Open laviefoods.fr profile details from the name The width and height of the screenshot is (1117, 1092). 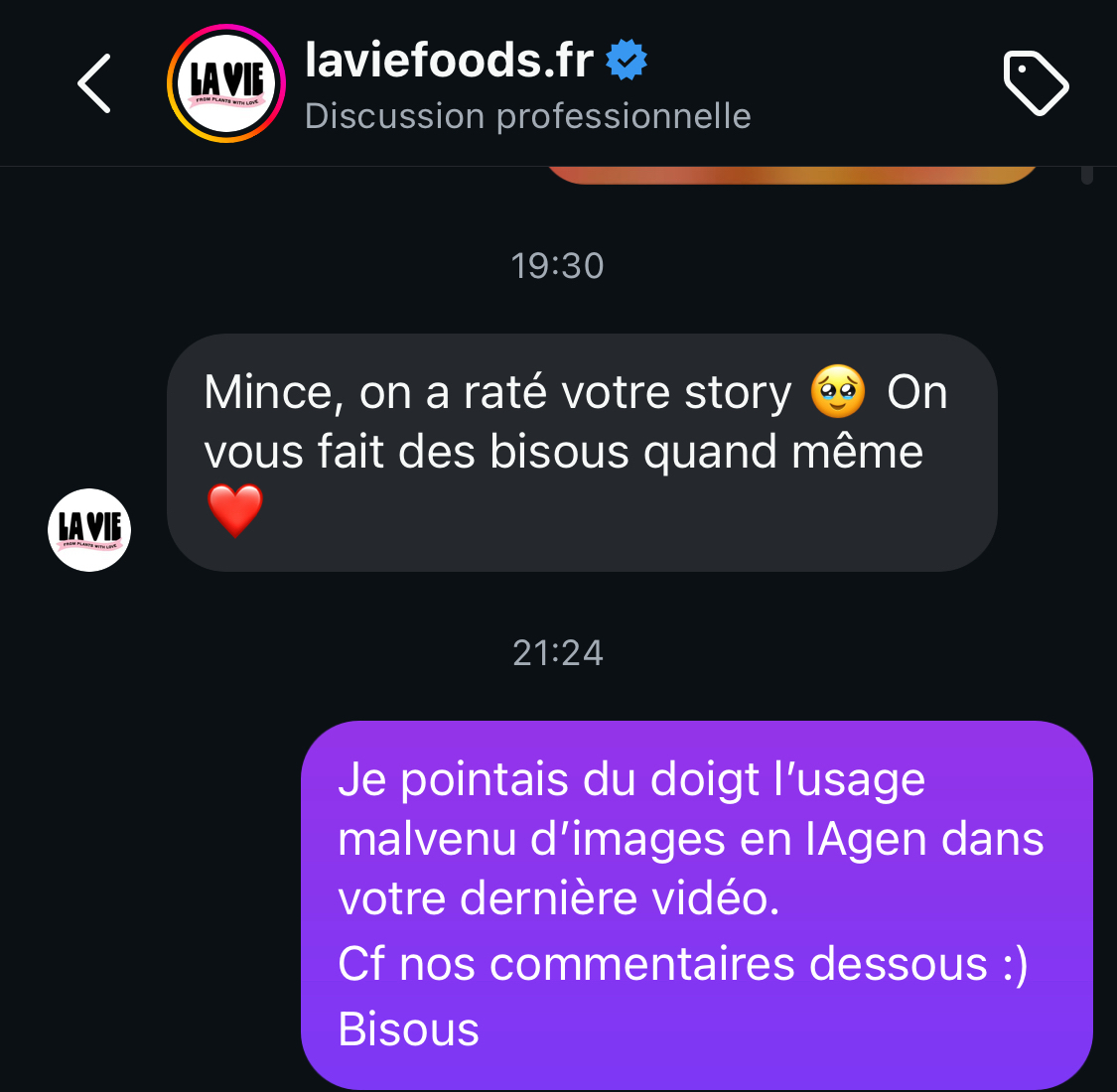coord(450,62)
